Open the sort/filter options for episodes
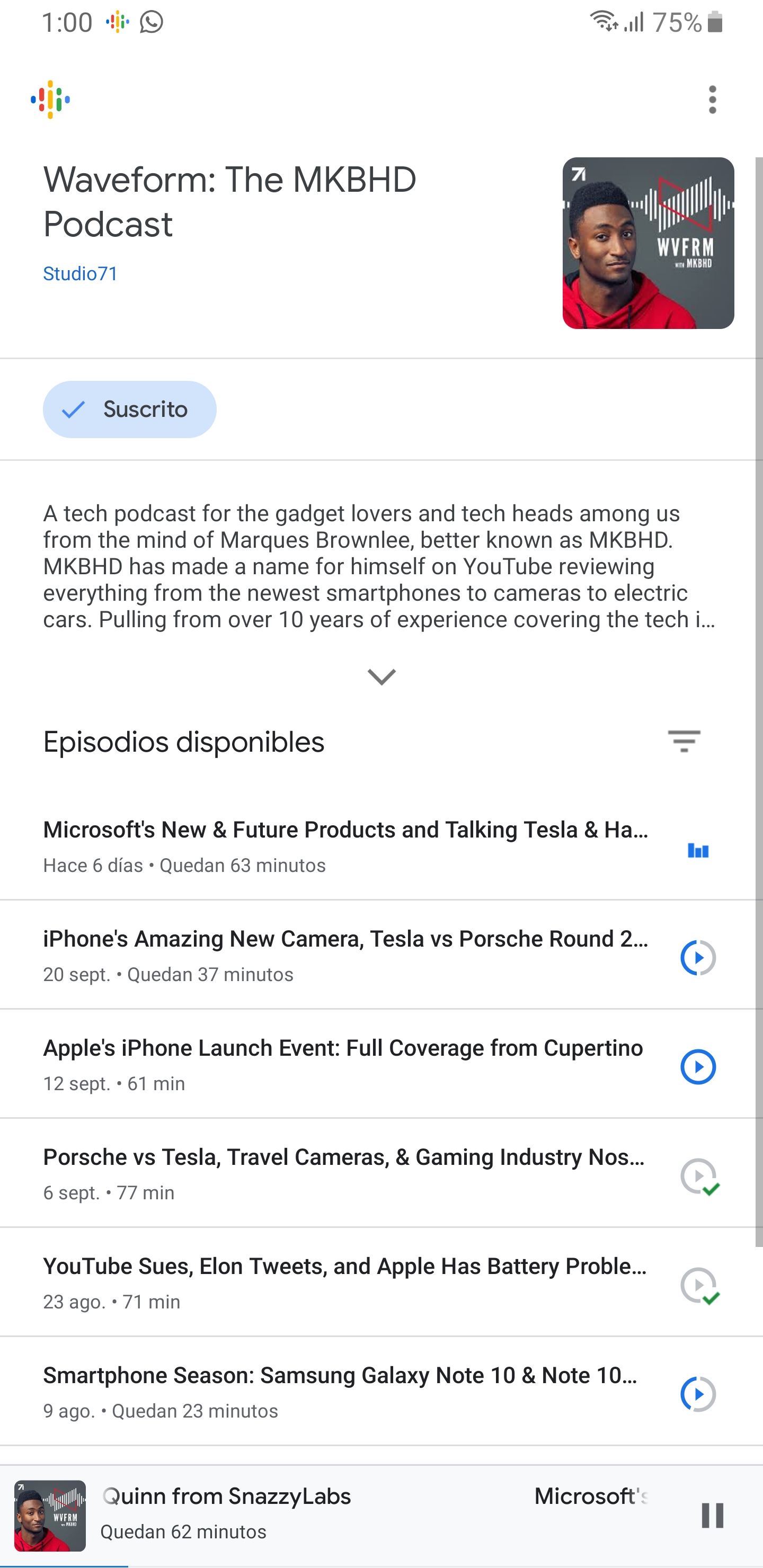The width and height of the screenshot is (763, 1568). coord(685,742)
